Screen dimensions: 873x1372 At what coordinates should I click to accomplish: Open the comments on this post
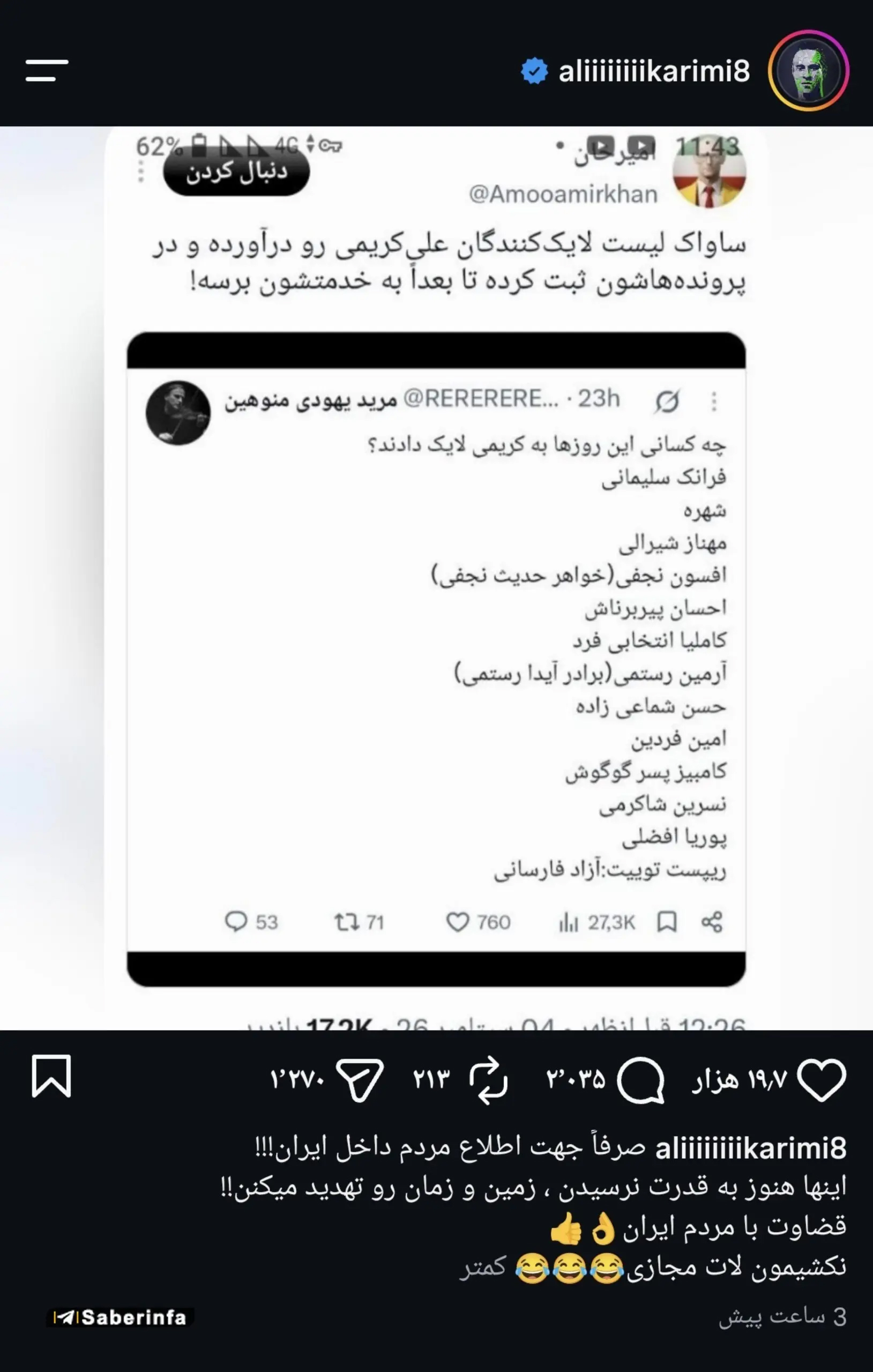[x=641, y=1080]
